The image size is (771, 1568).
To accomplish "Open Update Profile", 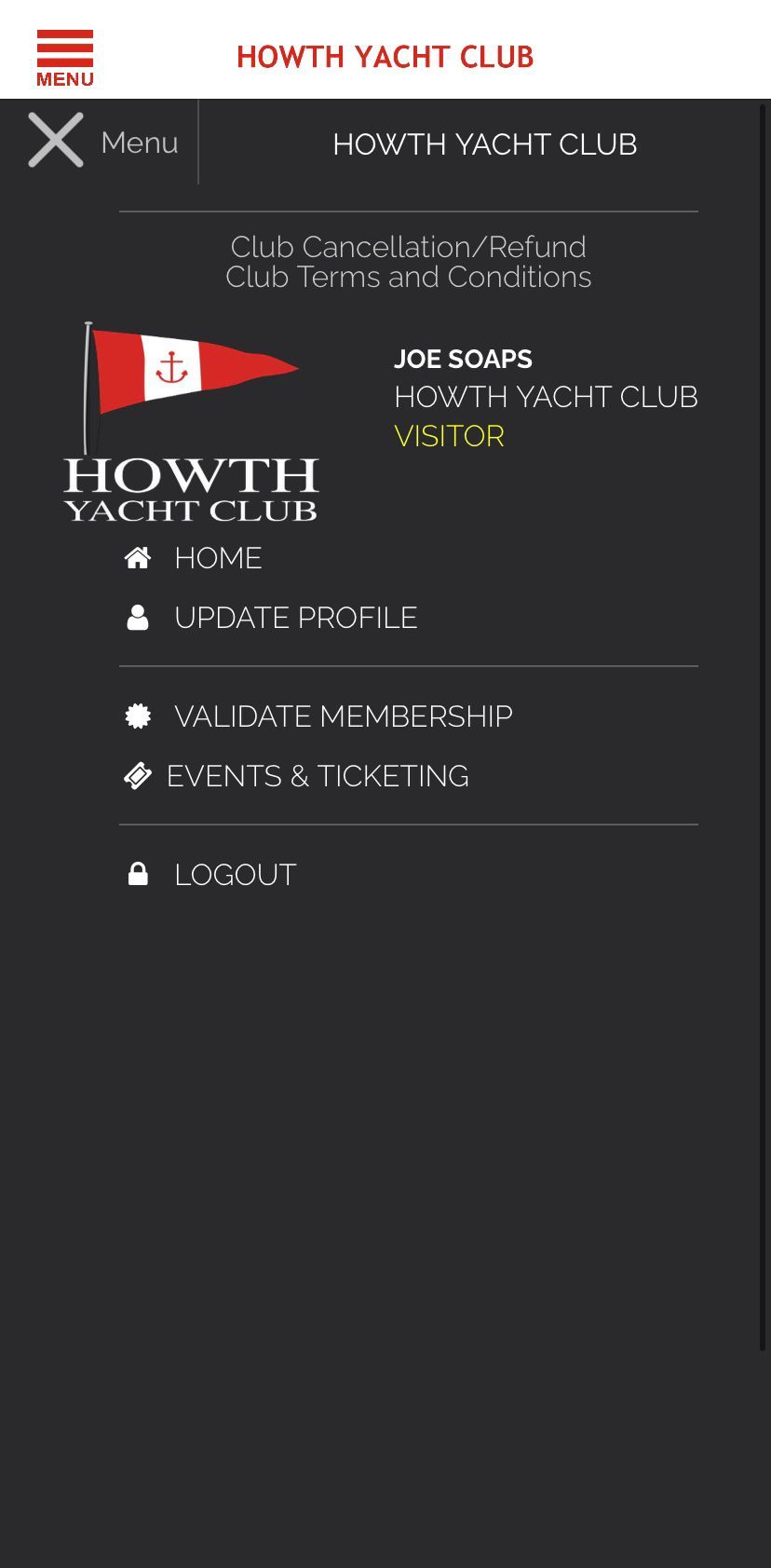I will 294,618.
